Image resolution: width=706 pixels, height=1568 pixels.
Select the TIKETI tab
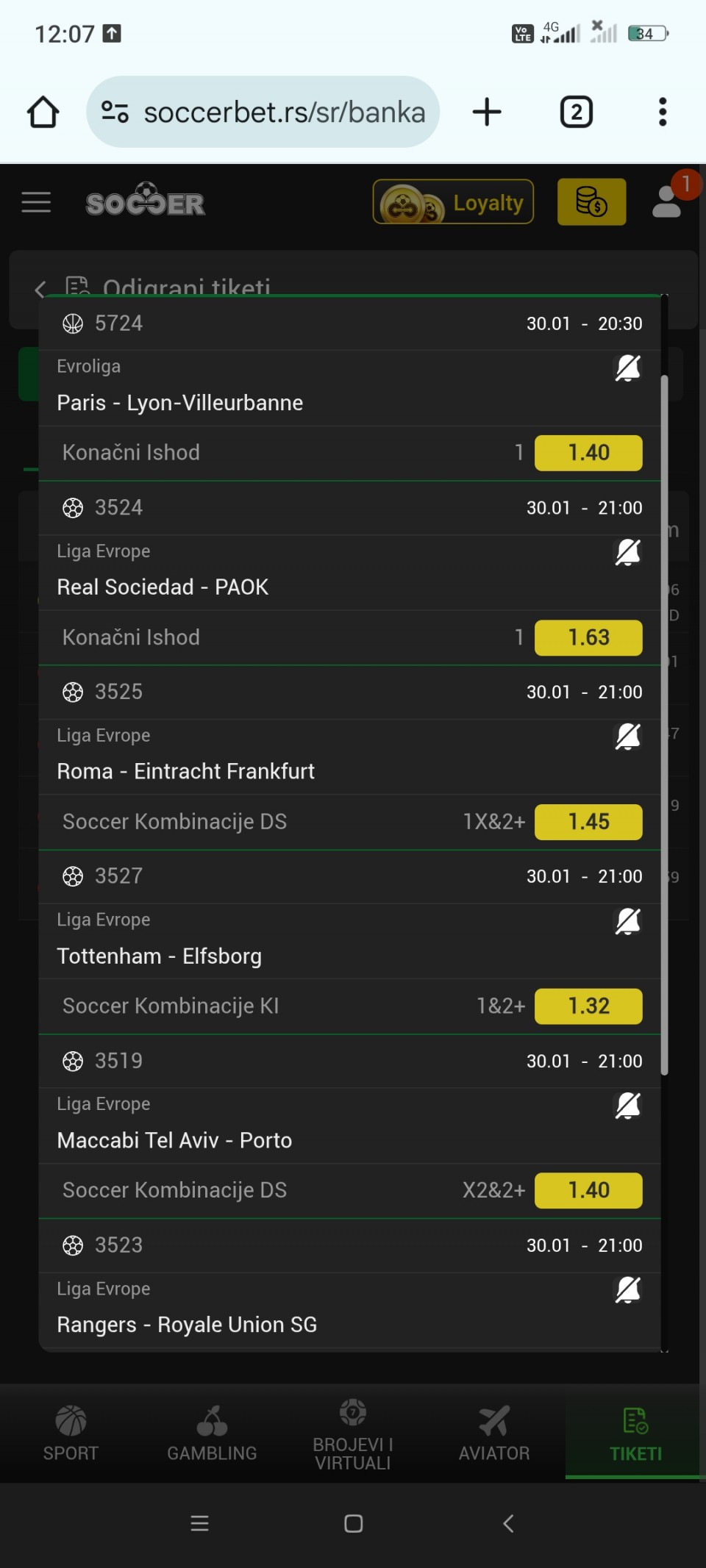click(x=635, y=1432)
